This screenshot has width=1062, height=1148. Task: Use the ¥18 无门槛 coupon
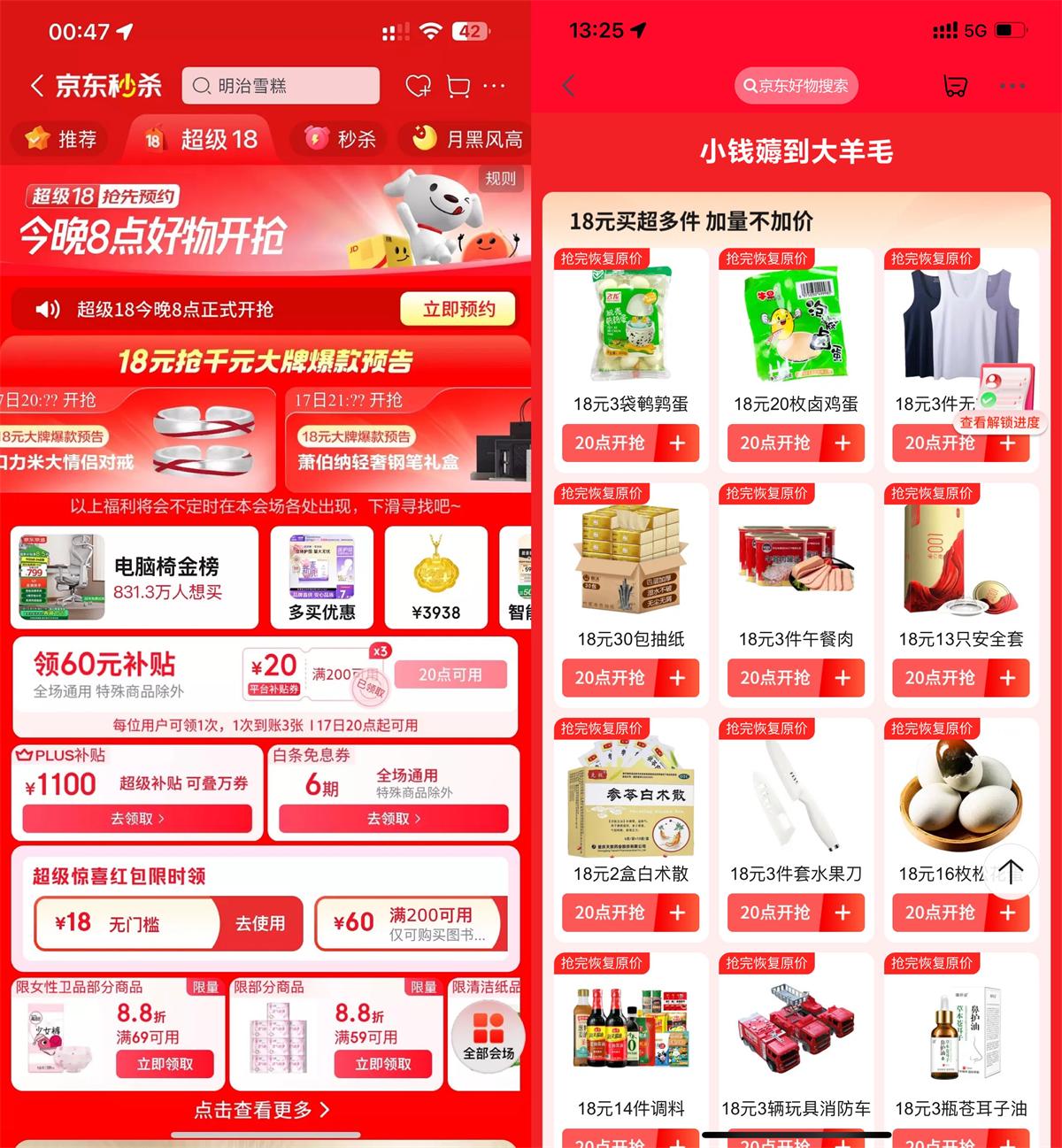pyautogui.click(x=260, y=924)
